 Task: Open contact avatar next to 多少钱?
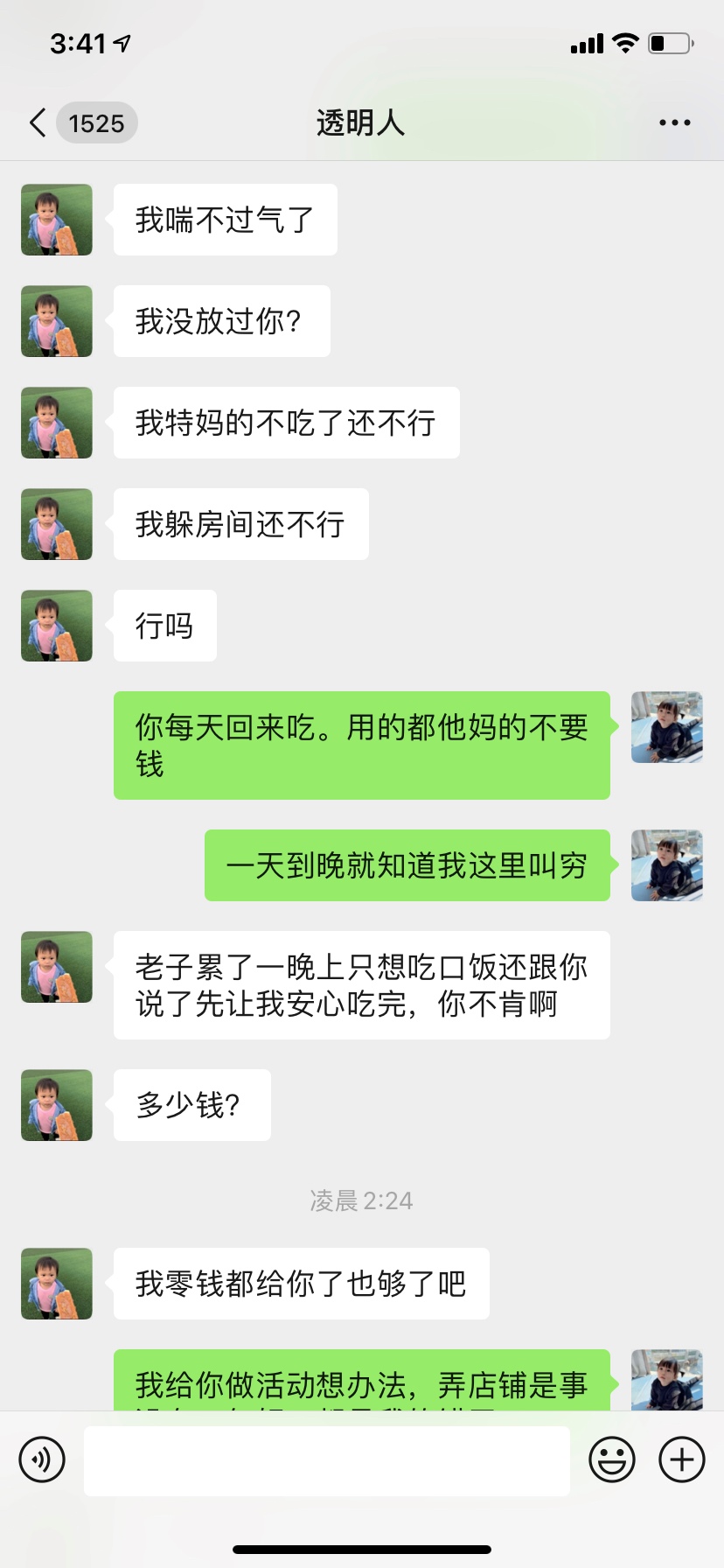[57, 1105]
